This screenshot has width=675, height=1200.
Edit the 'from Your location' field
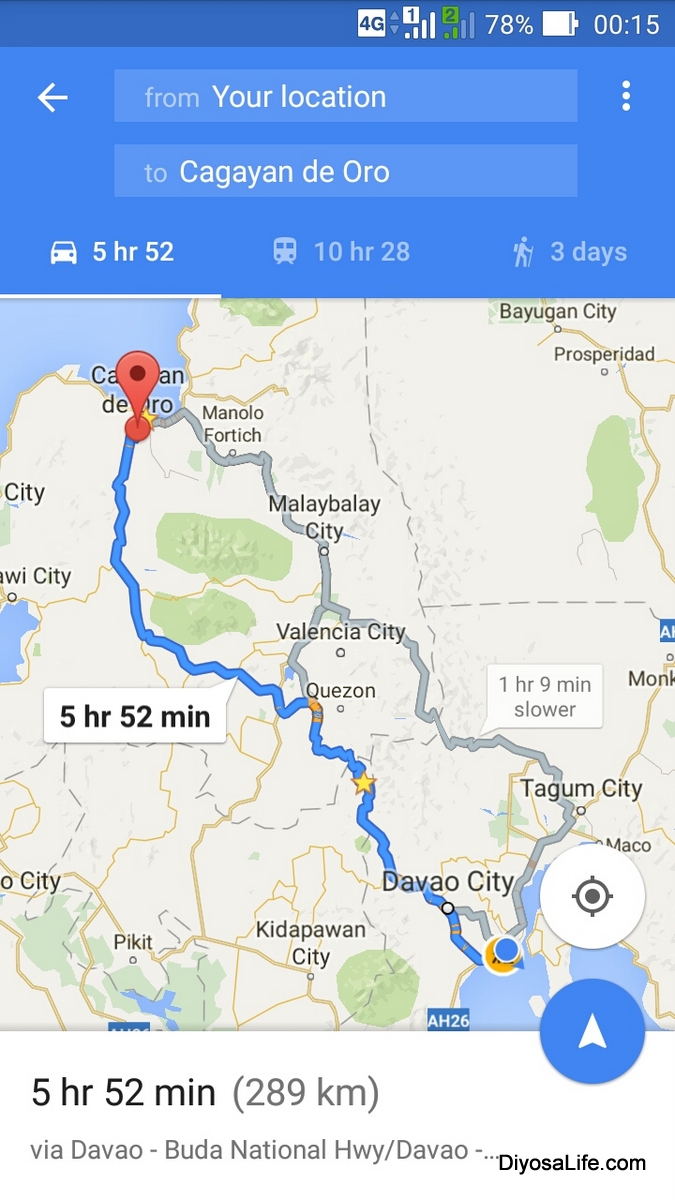[345, 97]
